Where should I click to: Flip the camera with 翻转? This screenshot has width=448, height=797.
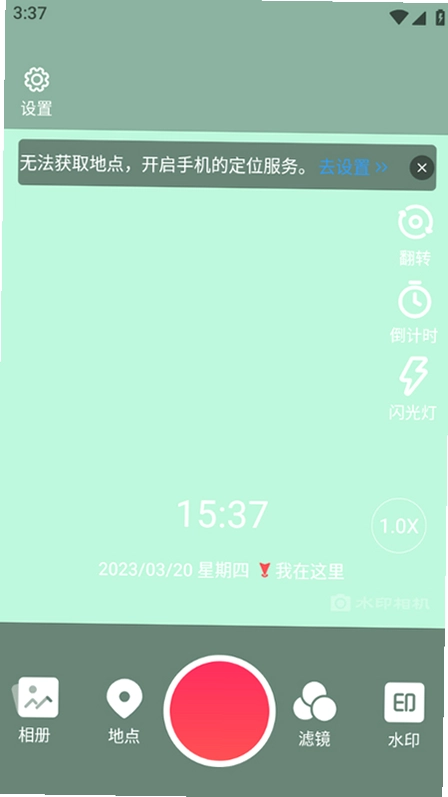point(415,236)
